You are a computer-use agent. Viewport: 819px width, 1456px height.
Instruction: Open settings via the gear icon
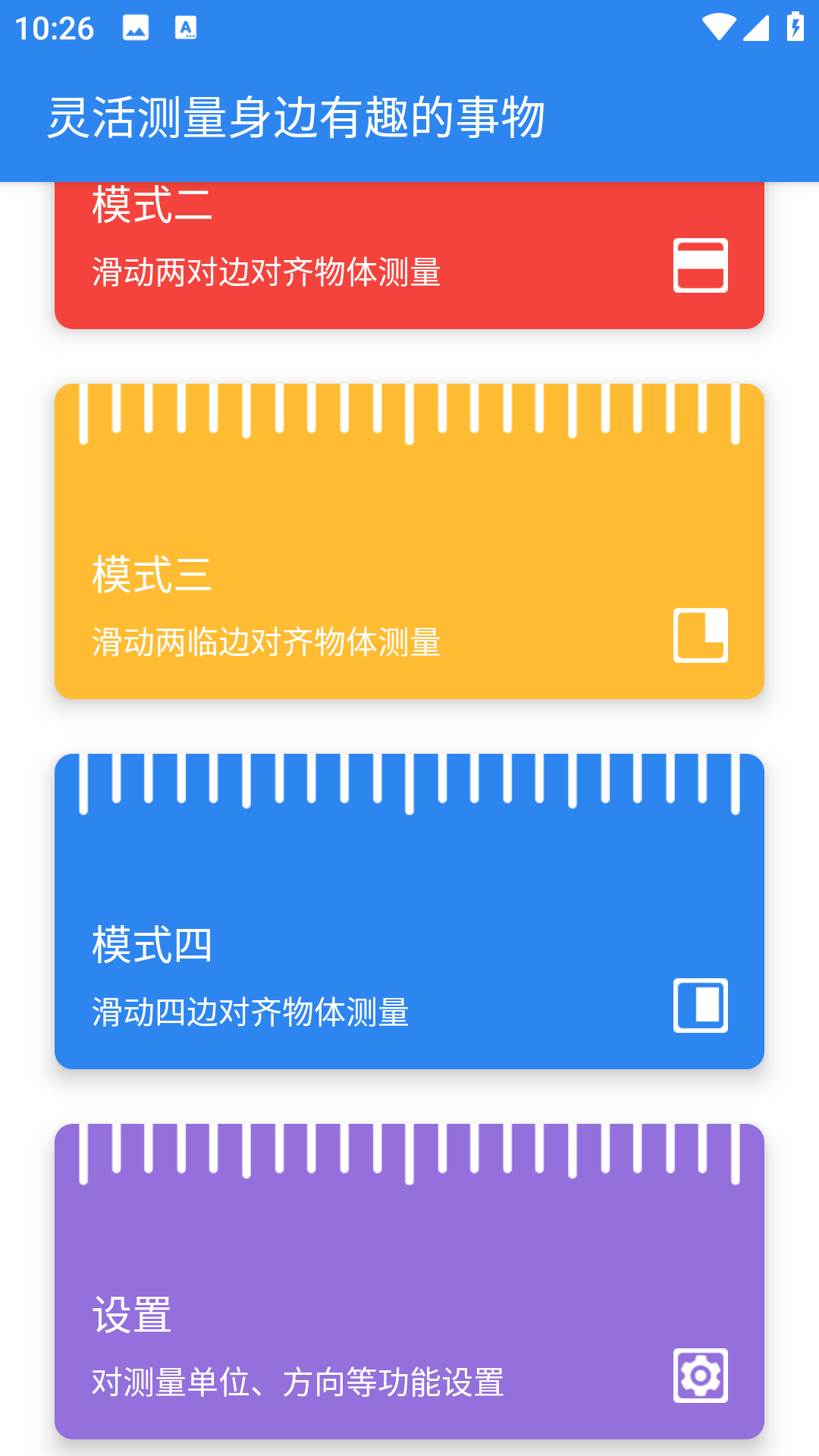[700, 1375]
